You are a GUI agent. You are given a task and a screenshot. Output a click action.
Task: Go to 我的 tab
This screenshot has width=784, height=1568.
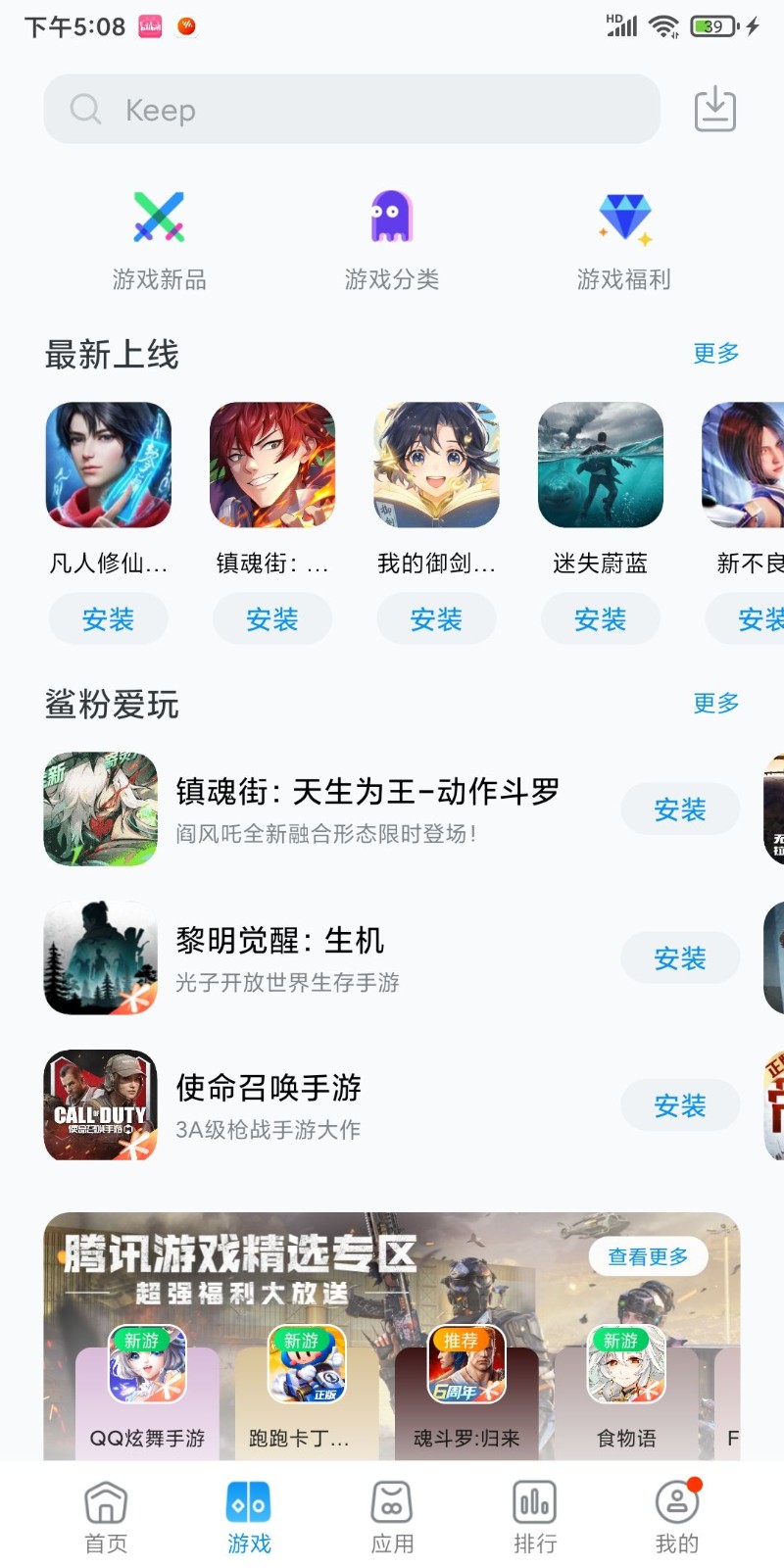(676, 1517)
